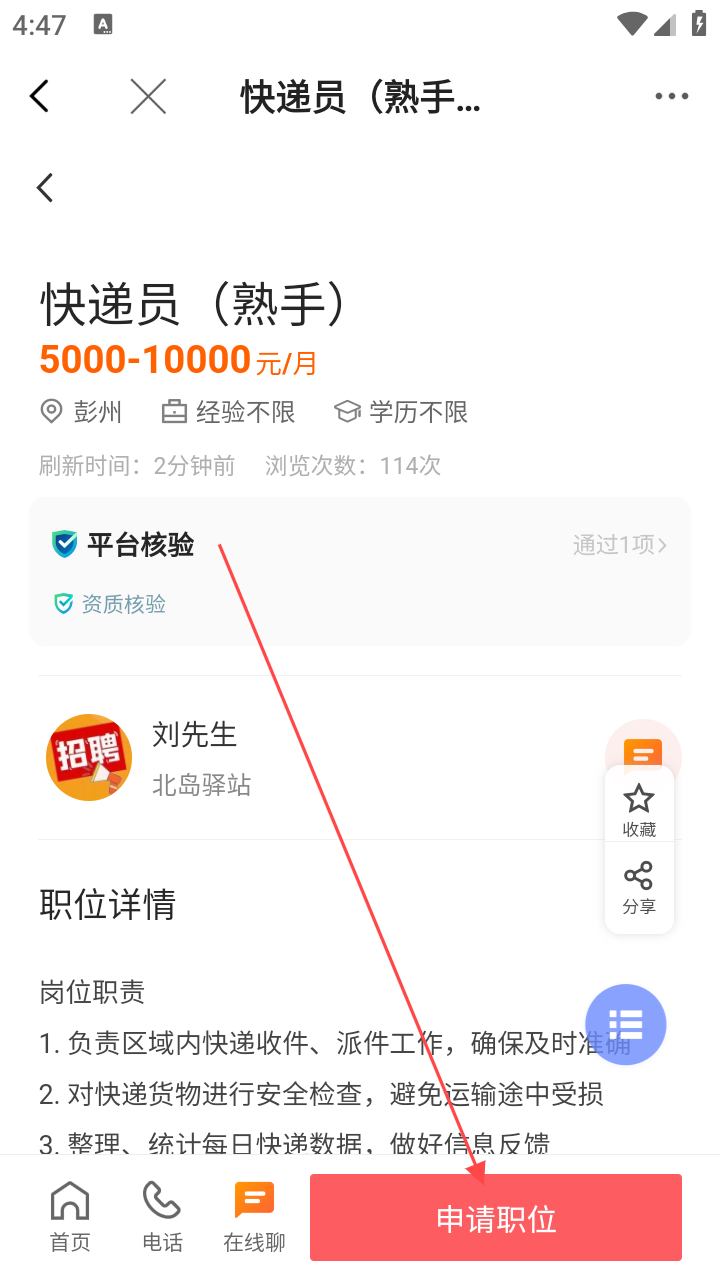Go back using the top bar arrow
Viewport: 720px width, 1280px height.
point(39,96)
